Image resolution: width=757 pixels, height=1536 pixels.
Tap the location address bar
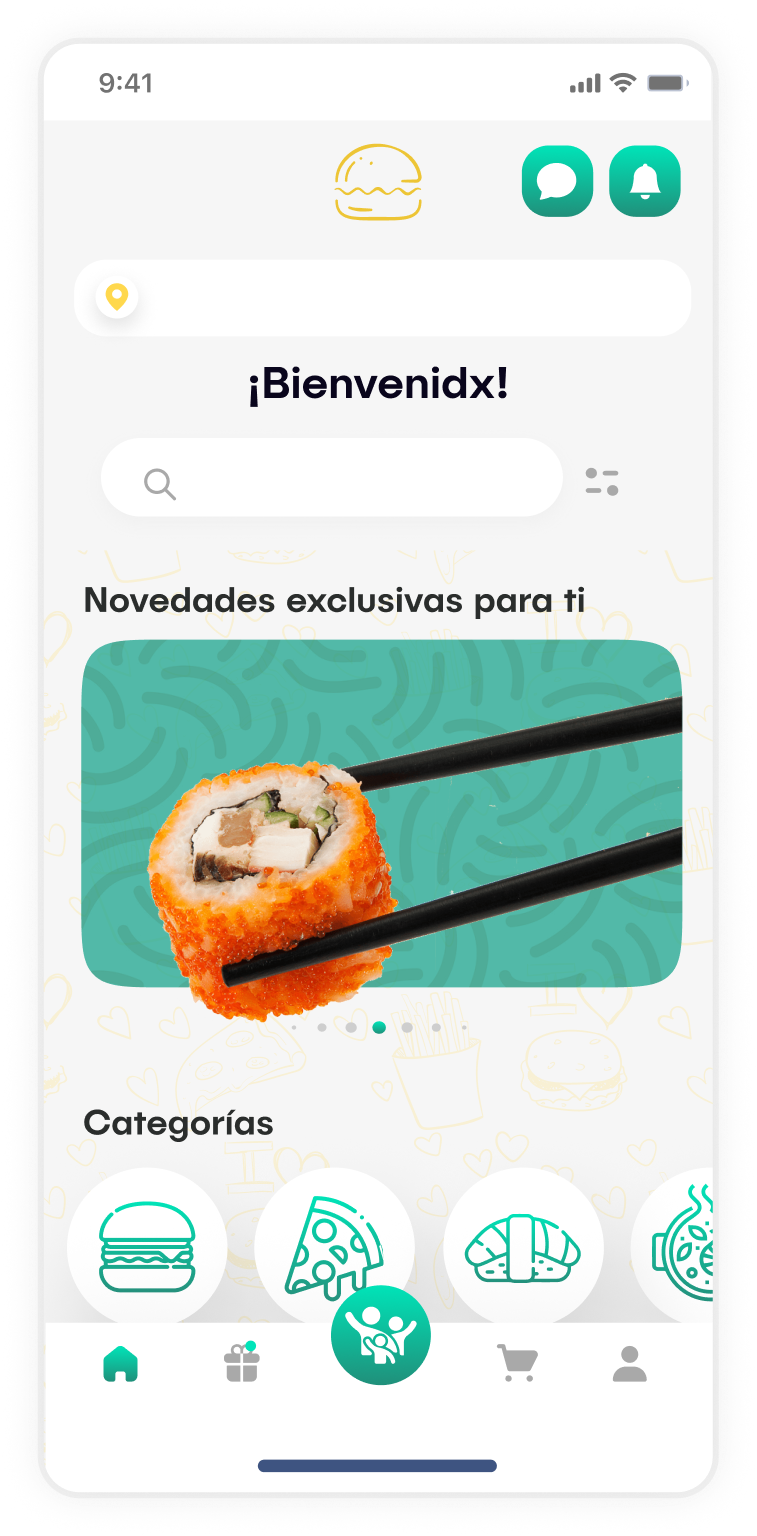pyautogui.click(x=382, y=298)
